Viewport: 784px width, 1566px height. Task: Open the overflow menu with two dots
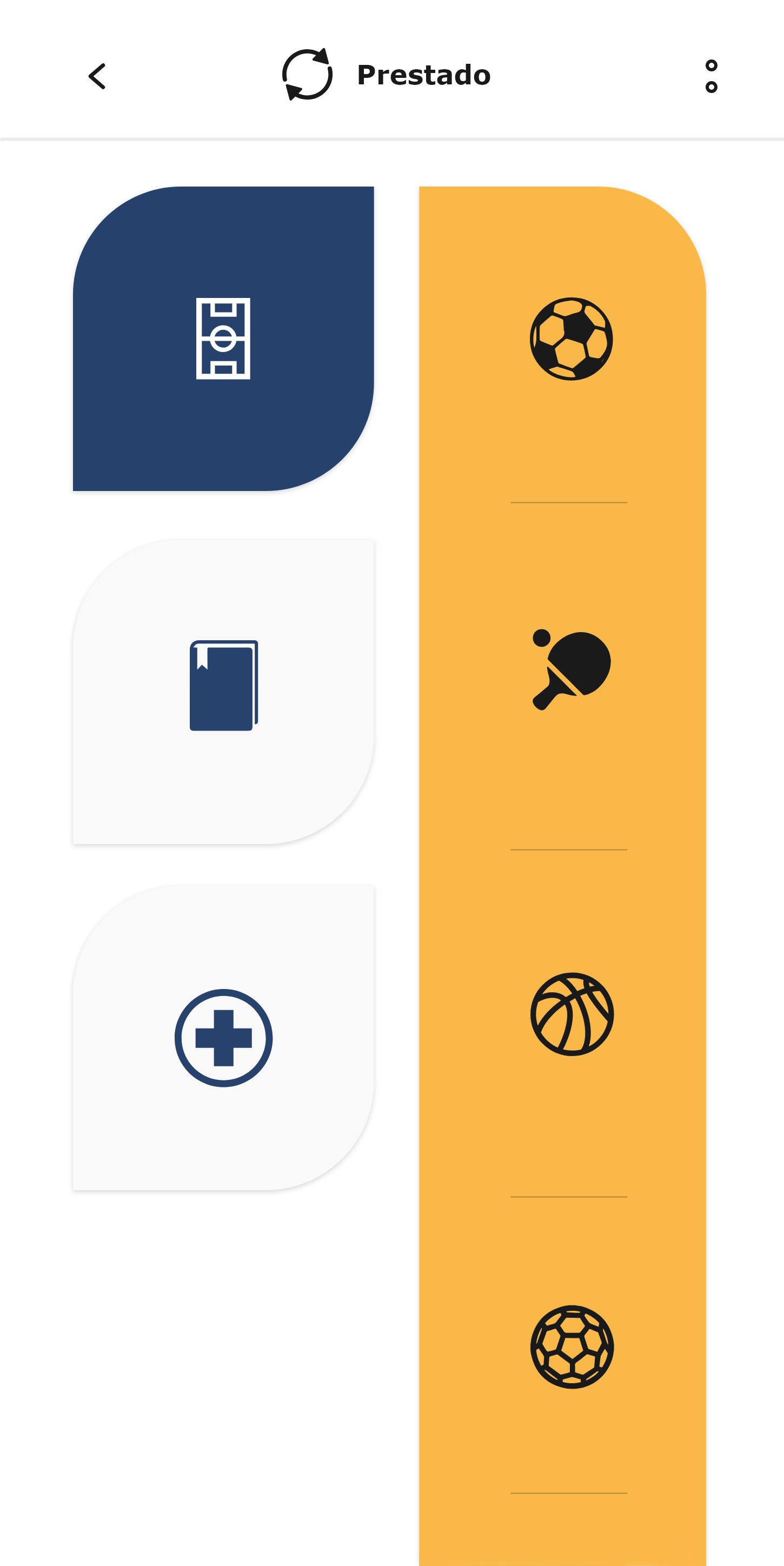[711, 77]
